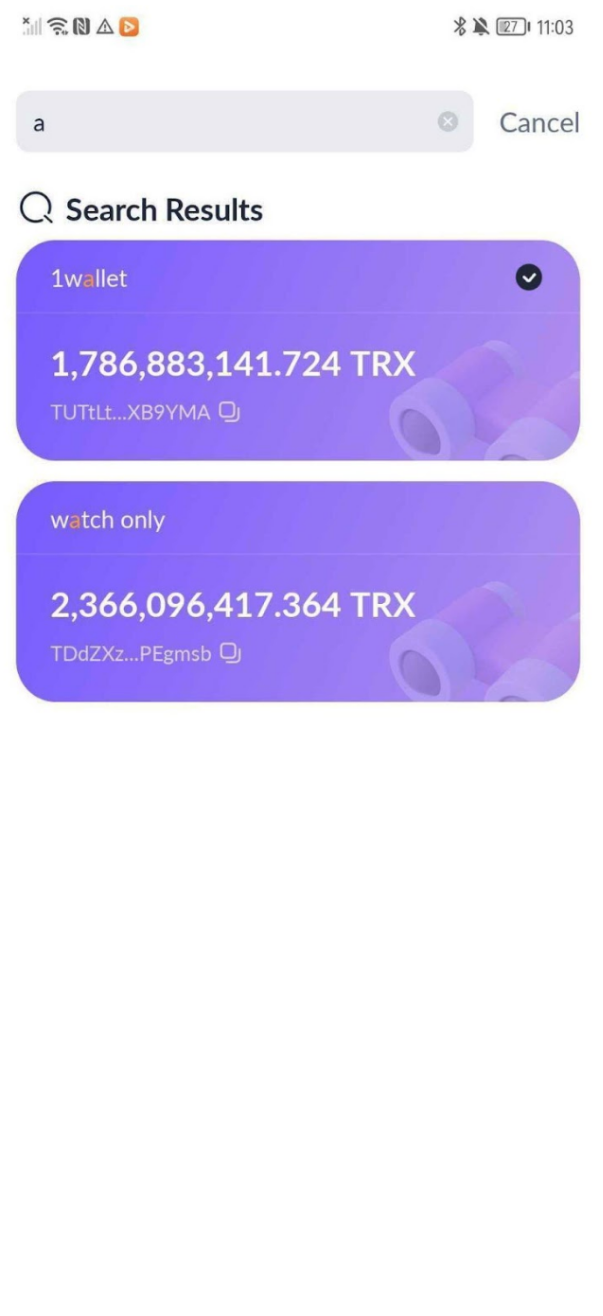The width and height of the screenshot is (603, 1316).
Task: Open the watch only wallet card
Action: pos(297,592)
